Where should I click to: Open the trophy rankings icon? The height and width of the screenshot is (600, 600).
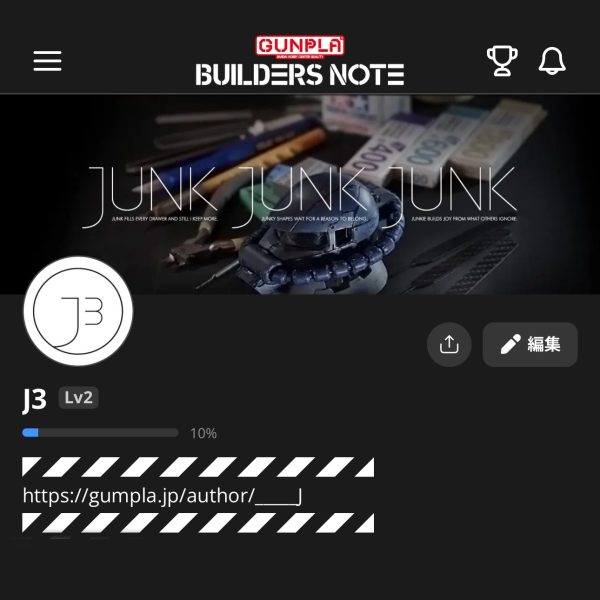pyautogui.click(x=502, y=60)
